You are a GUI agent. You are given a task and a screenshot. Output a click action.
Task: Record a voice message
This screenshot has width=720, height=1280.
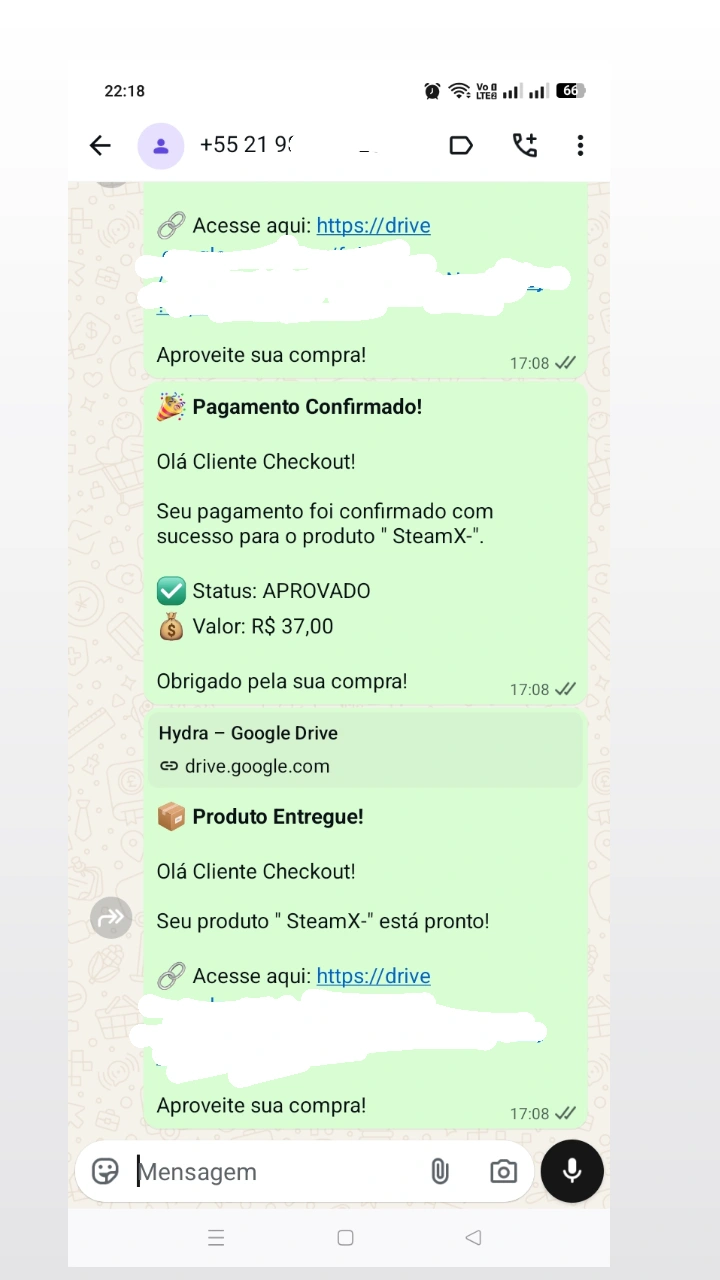pos(572,1171)
